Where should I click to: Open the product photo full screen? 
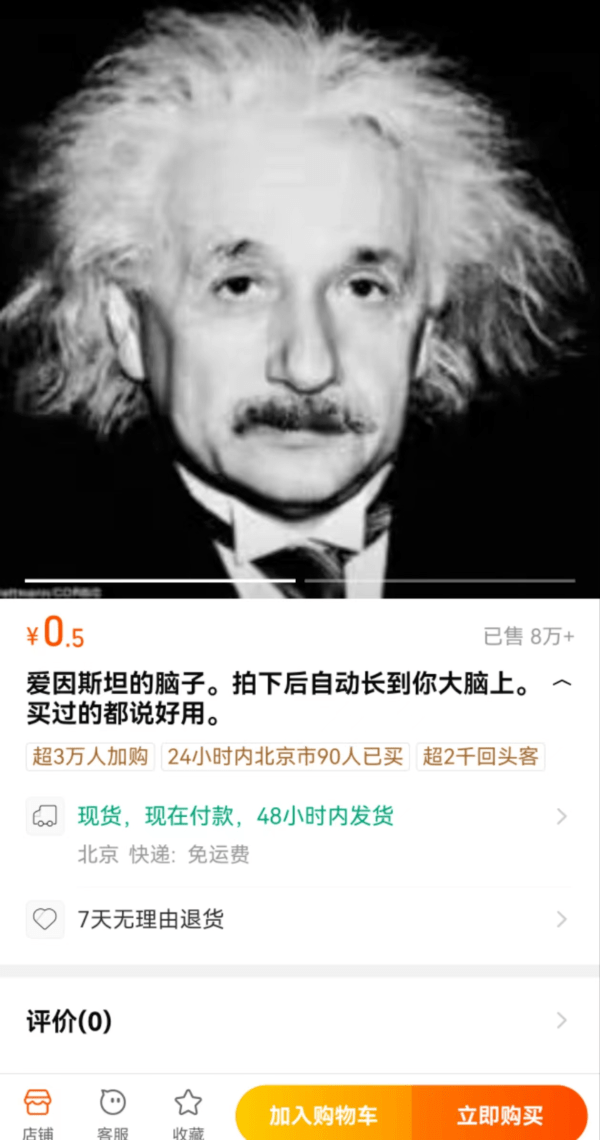[x=300, y=300]
